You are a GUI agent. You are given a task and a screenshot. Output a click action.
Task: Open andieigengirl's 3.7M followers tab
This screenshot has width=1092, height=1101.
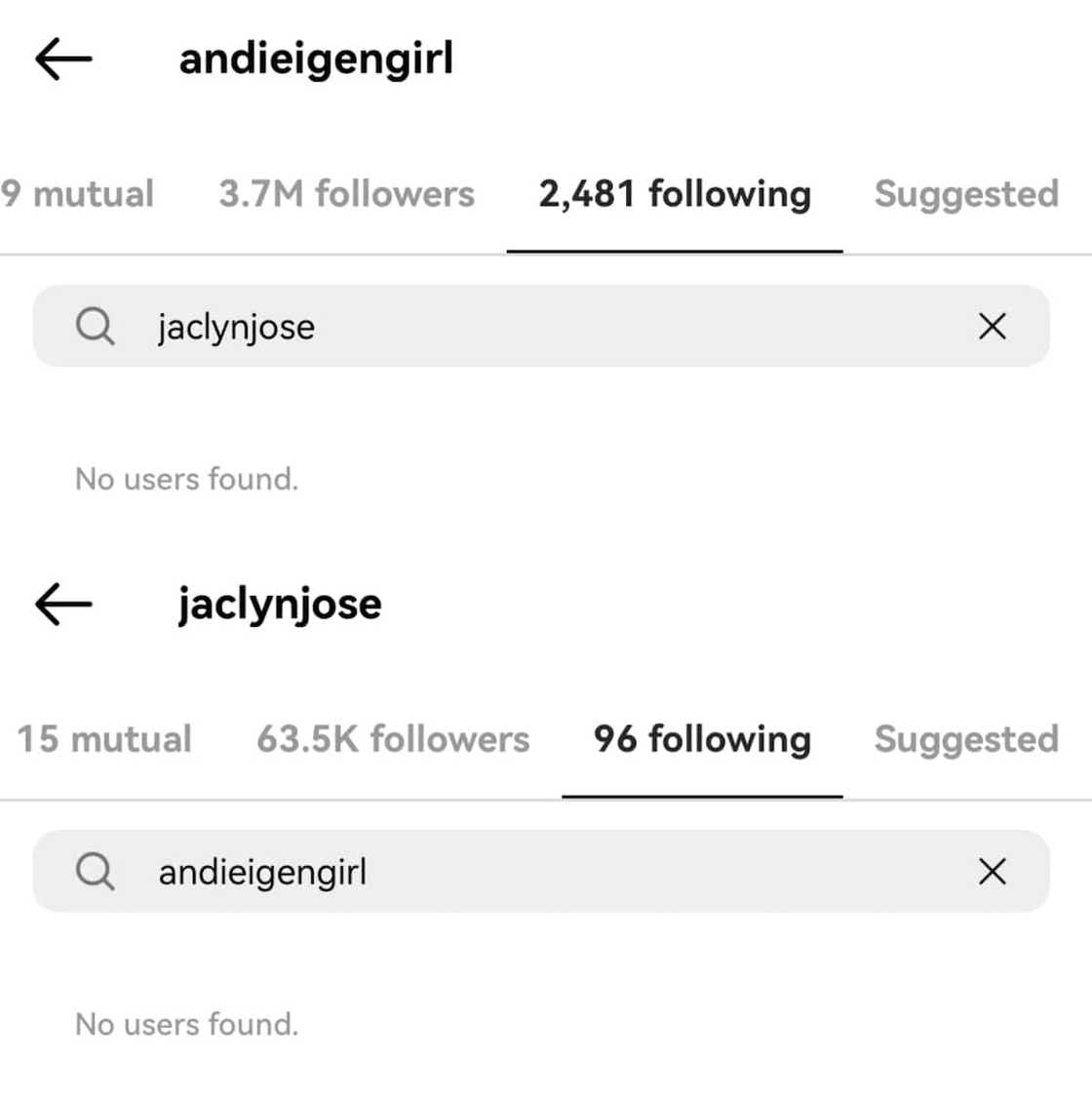pos(346,194)
